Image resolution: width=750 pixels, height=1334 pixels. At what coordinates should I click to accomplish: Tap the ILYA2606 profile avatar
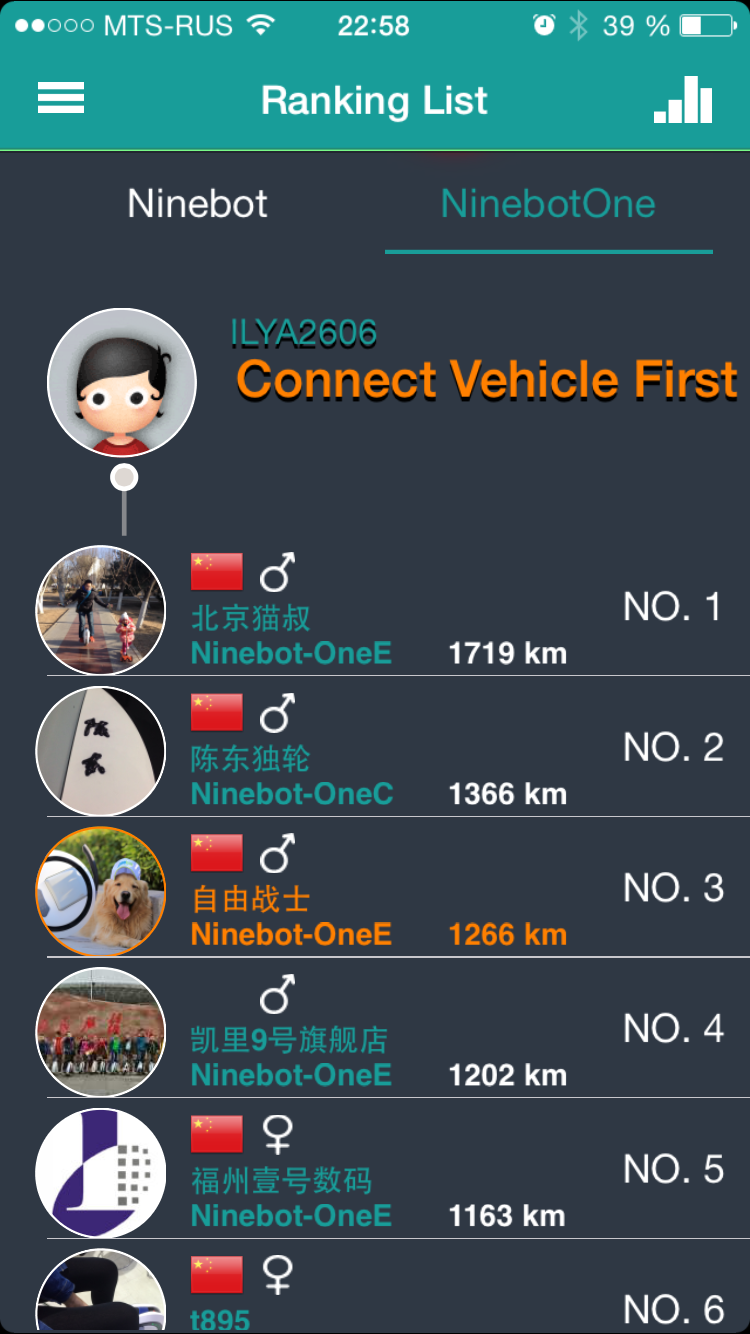tap(122, 383)
